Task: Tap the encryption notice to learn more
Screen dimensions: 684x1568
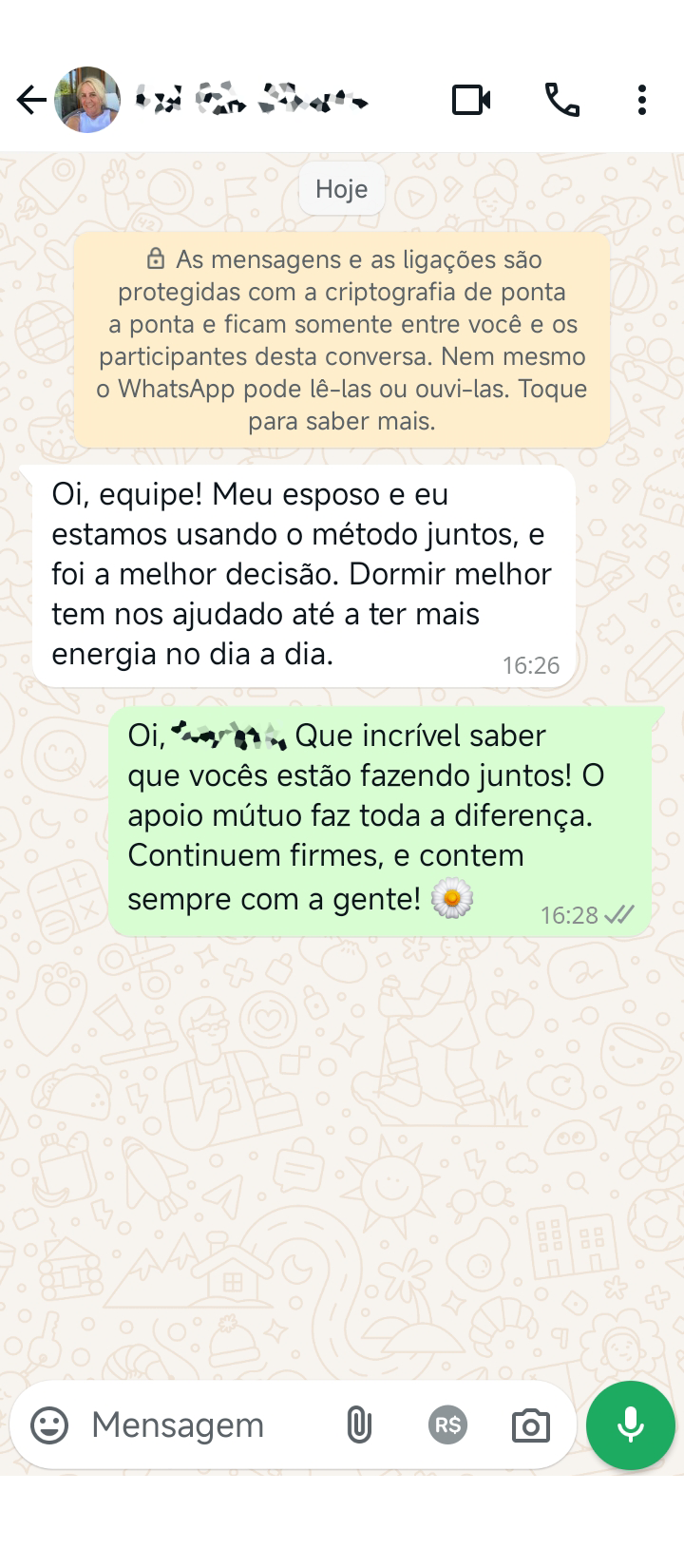Action: pyautogui.click(x=342, y=340)
